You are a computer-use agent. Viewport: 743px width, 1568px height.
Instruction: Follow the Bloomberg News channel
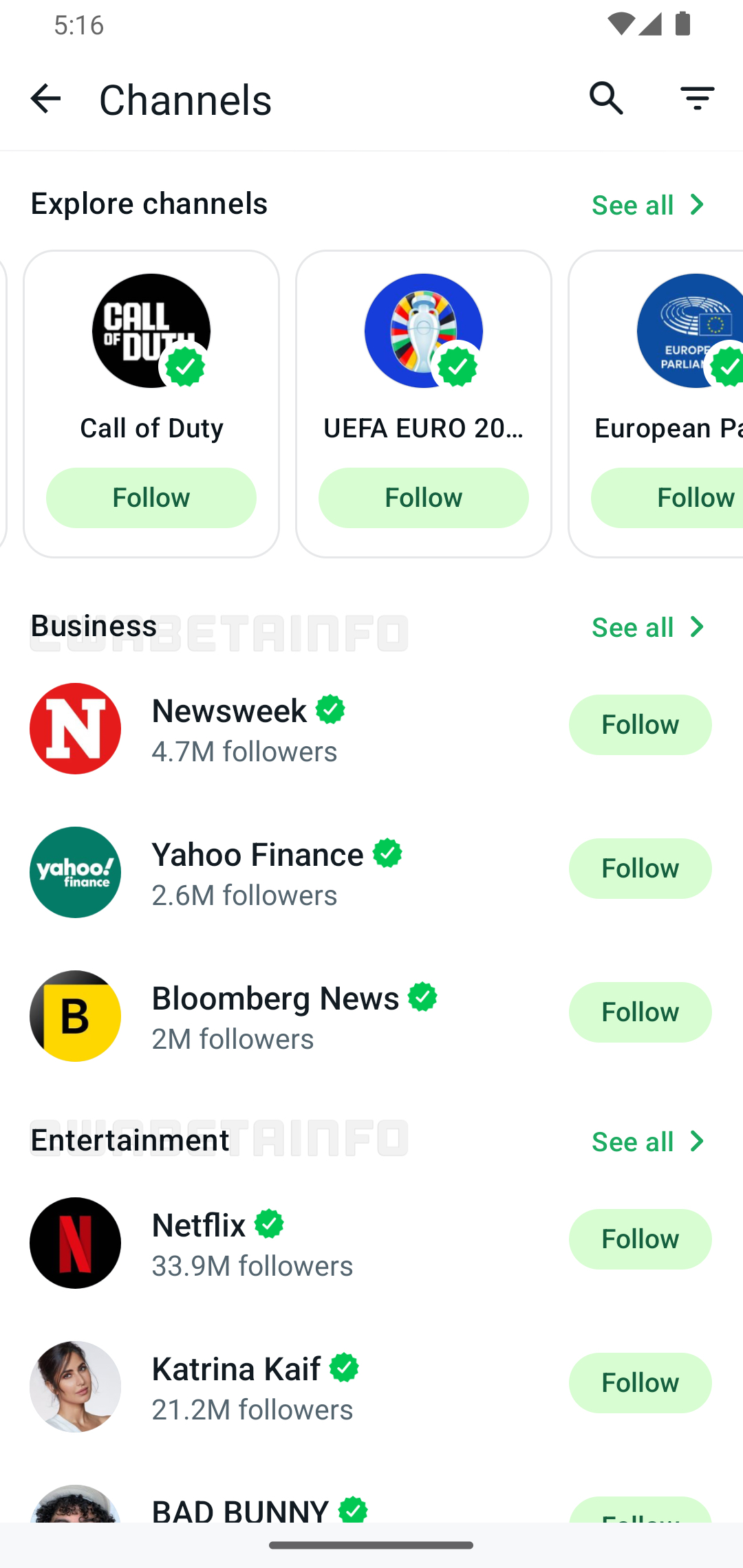640,1012
